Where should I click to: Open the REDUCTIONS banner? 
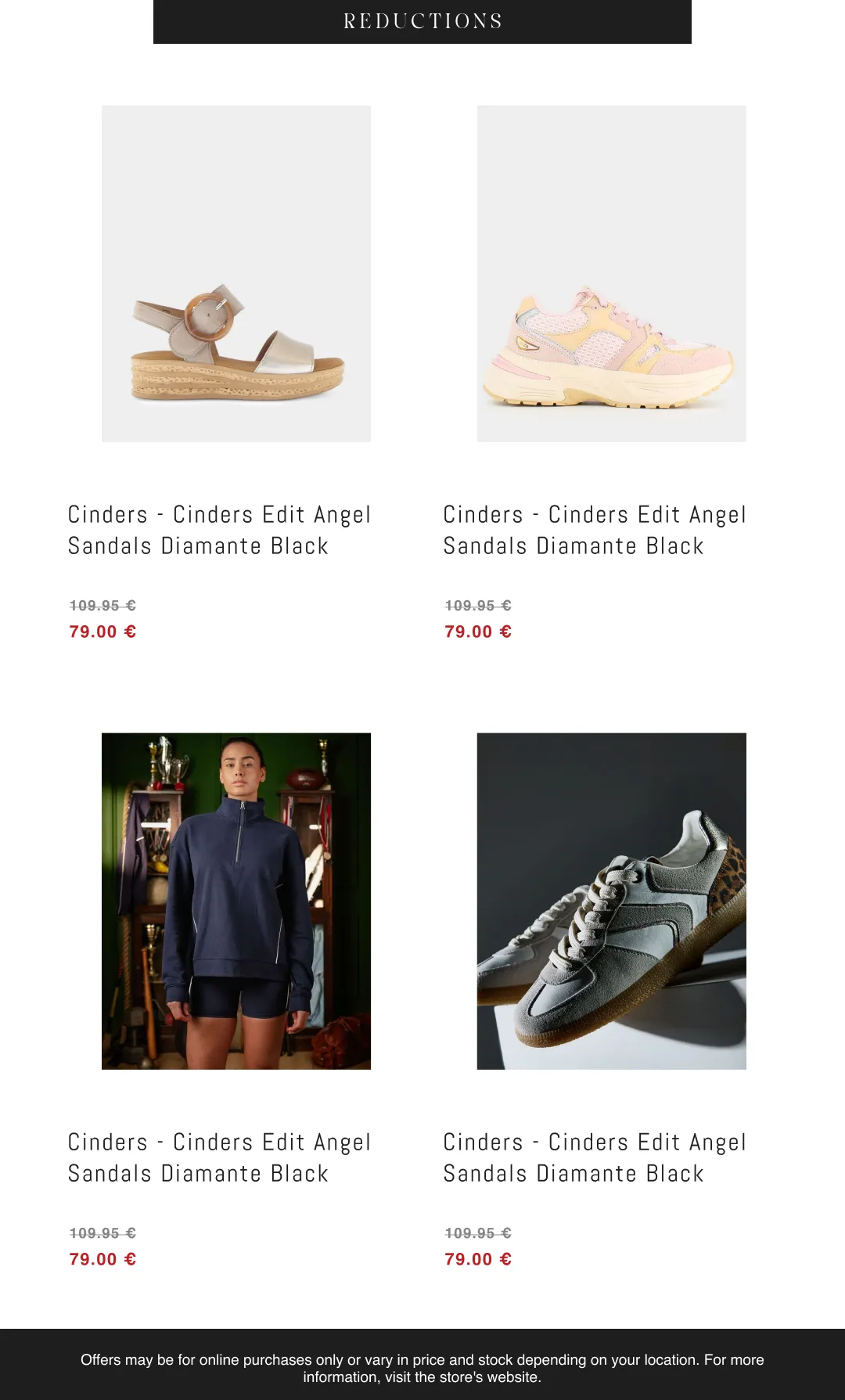point(422,21)
